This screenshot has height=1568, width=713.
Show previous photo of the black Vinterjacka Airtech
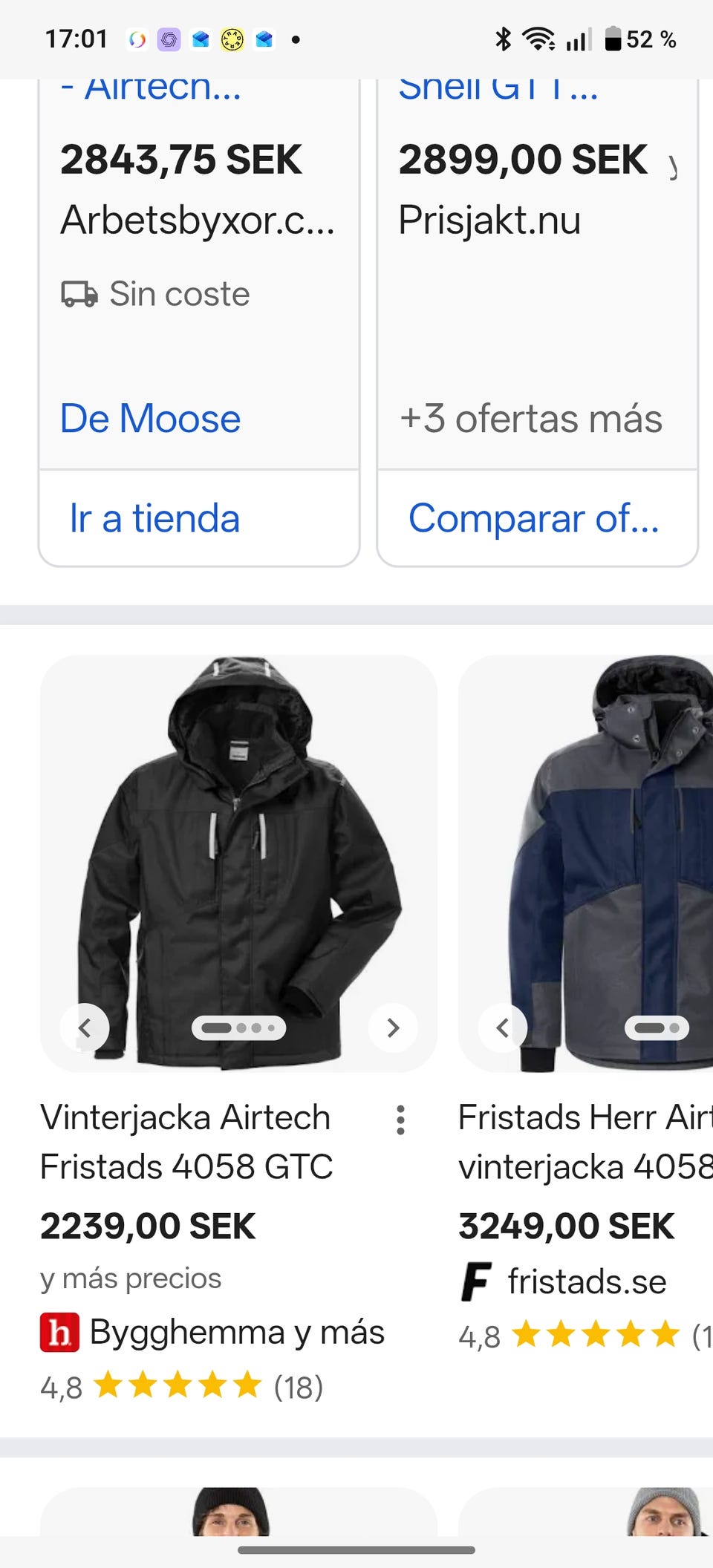85,1028
